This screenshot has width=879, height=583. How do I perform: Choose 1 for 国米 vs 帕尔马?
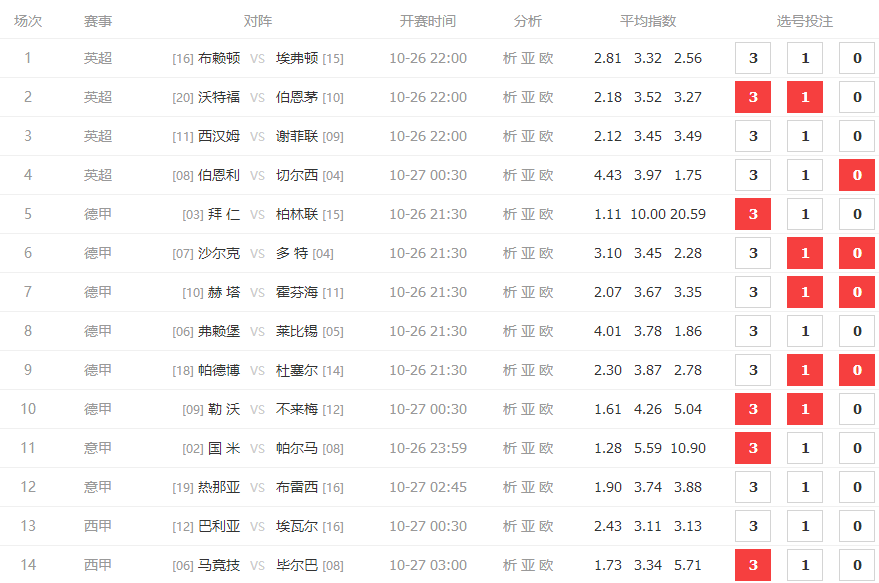(x=805, y=448)
